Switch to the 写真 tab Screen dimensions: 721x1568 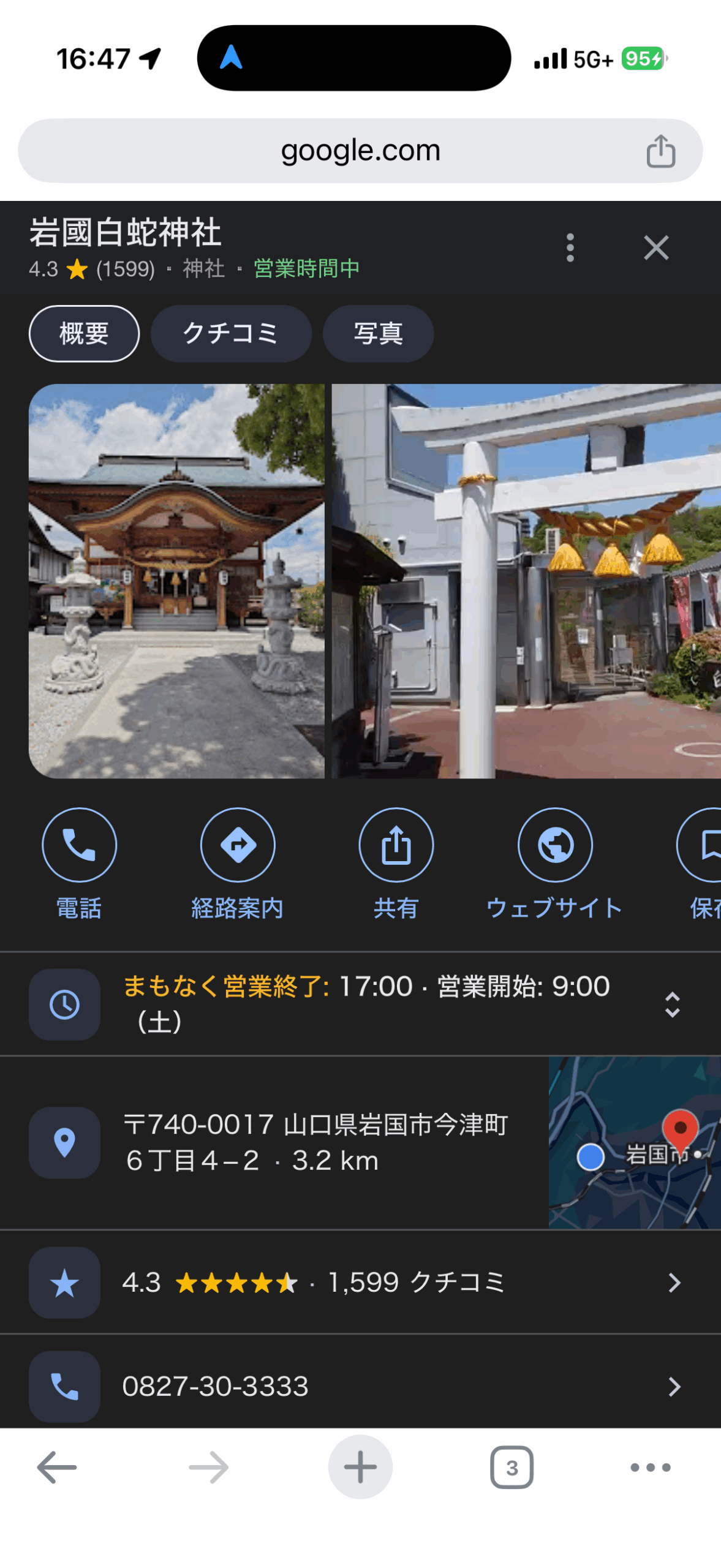(378, 333)
